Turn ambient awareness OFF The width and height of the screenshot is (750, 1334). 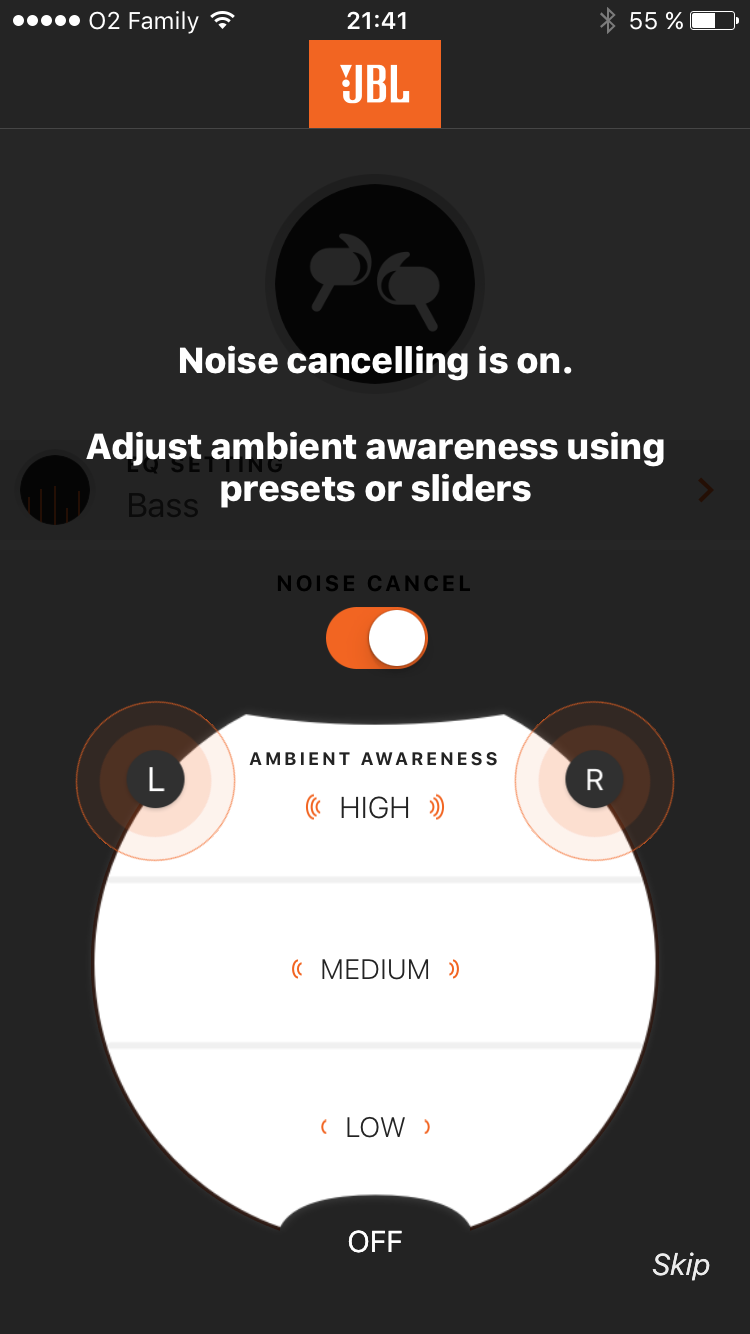click(x=375, y=1241)
